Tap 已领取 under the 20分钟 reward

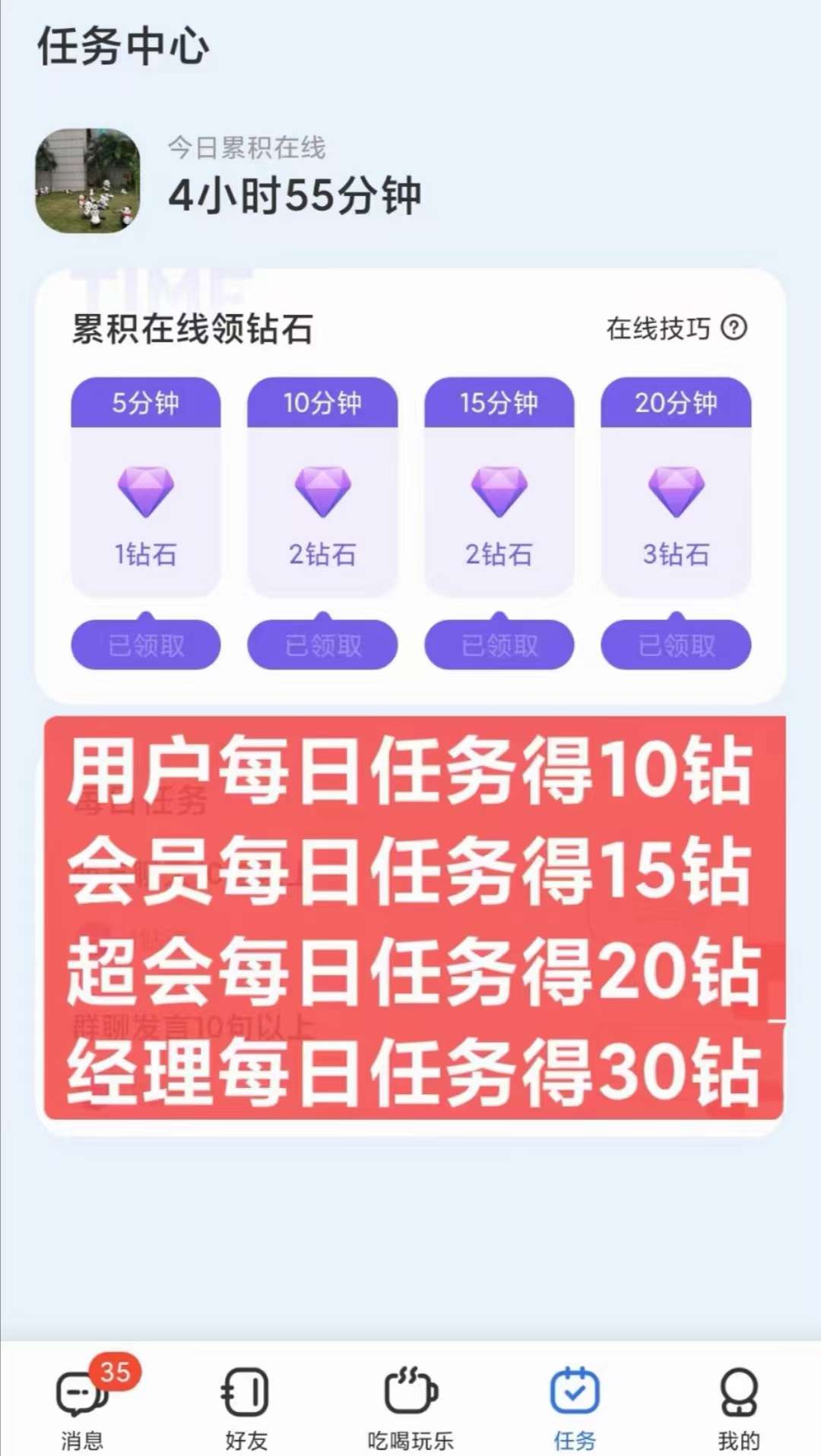[676, 645]
